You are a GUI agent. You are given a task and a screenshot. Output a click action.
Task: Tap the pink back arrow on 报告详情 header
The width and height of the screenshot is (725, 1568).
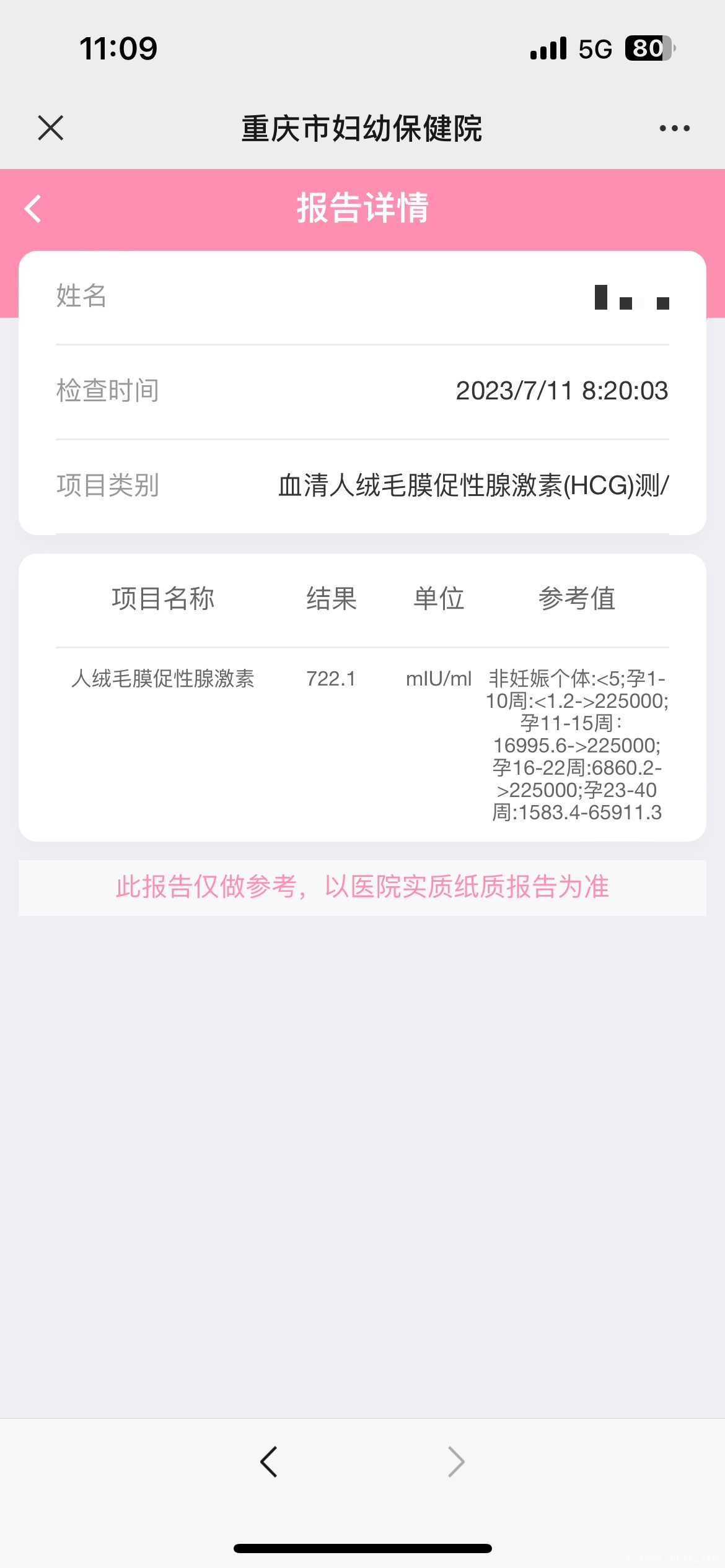click(32, 209)
